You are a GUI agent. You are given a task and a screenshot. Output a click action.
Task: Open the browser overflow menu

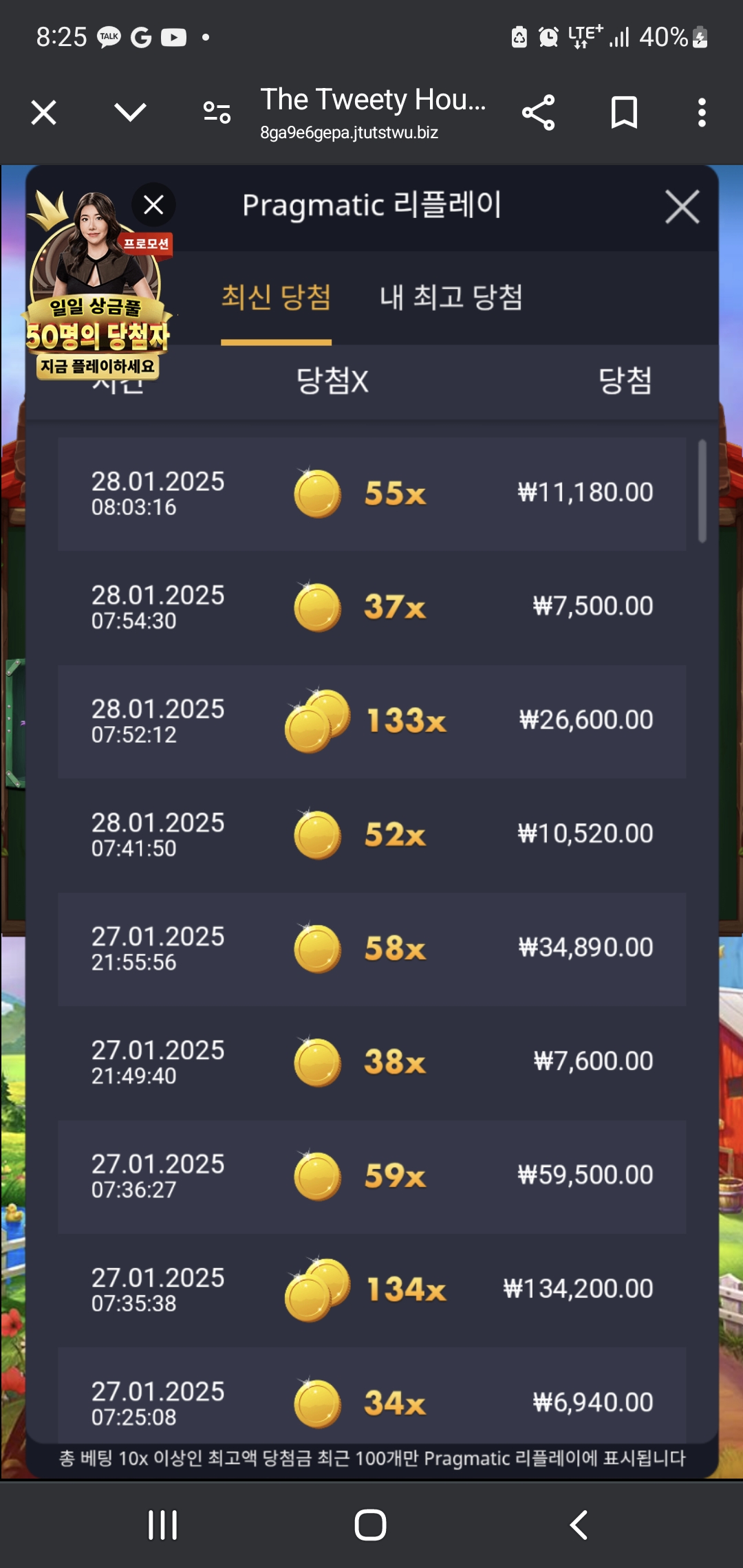(x=702, y=112)
